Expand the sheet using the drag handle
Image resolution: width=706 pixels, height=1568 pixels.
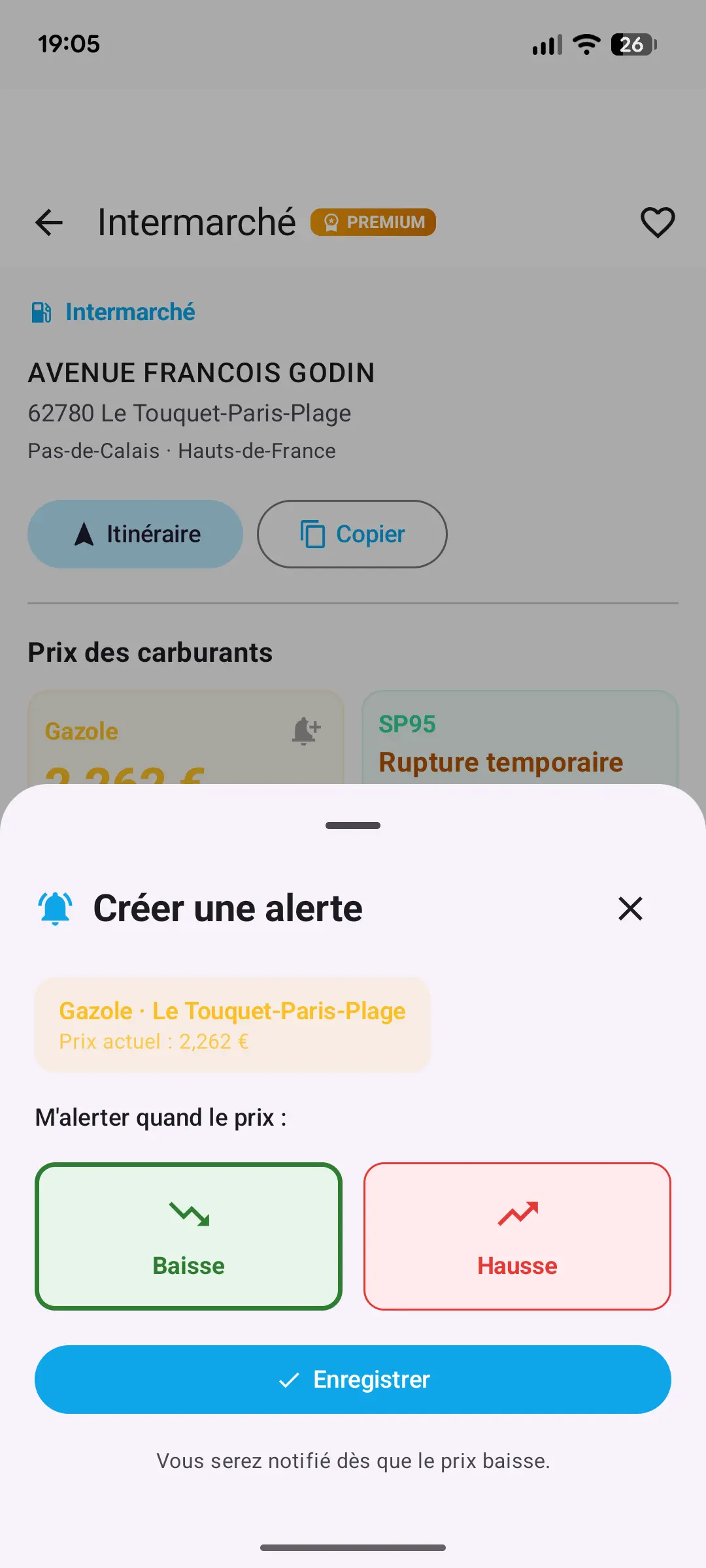coord(352,825)
